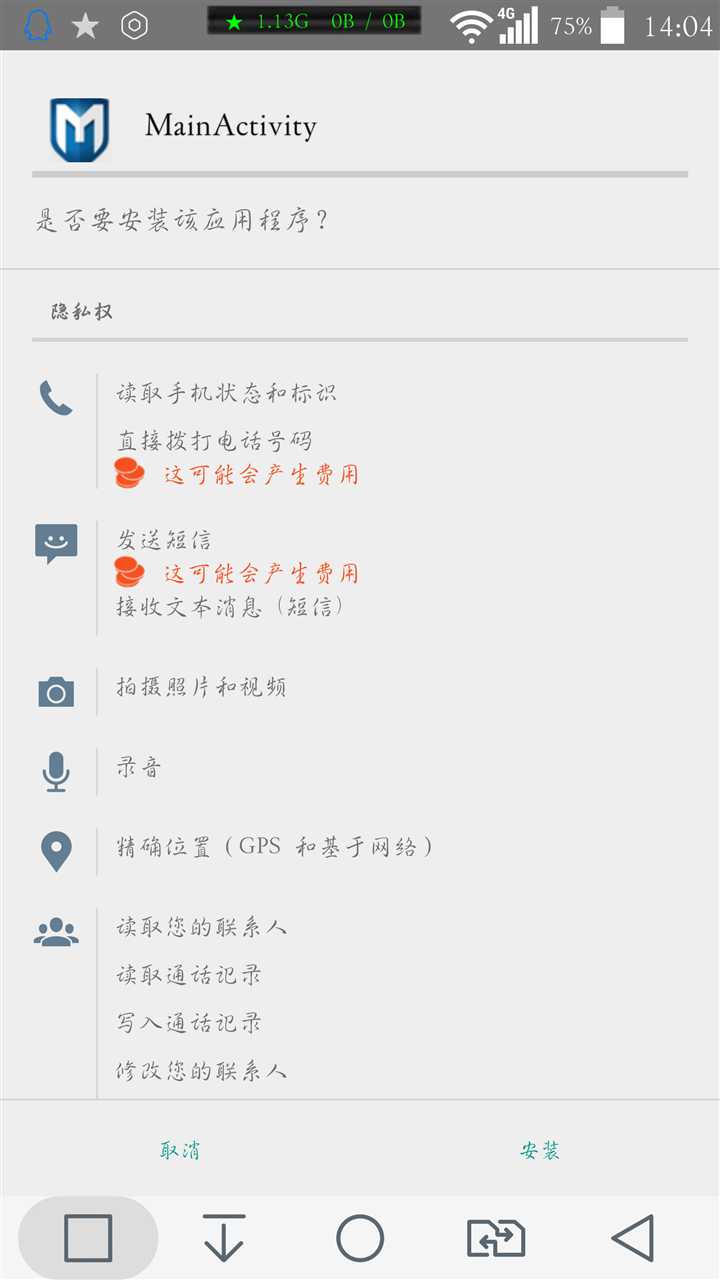Screen dimensions: 720x1280
Task: Open recent apps with the square button
Action: (88, 1238)
